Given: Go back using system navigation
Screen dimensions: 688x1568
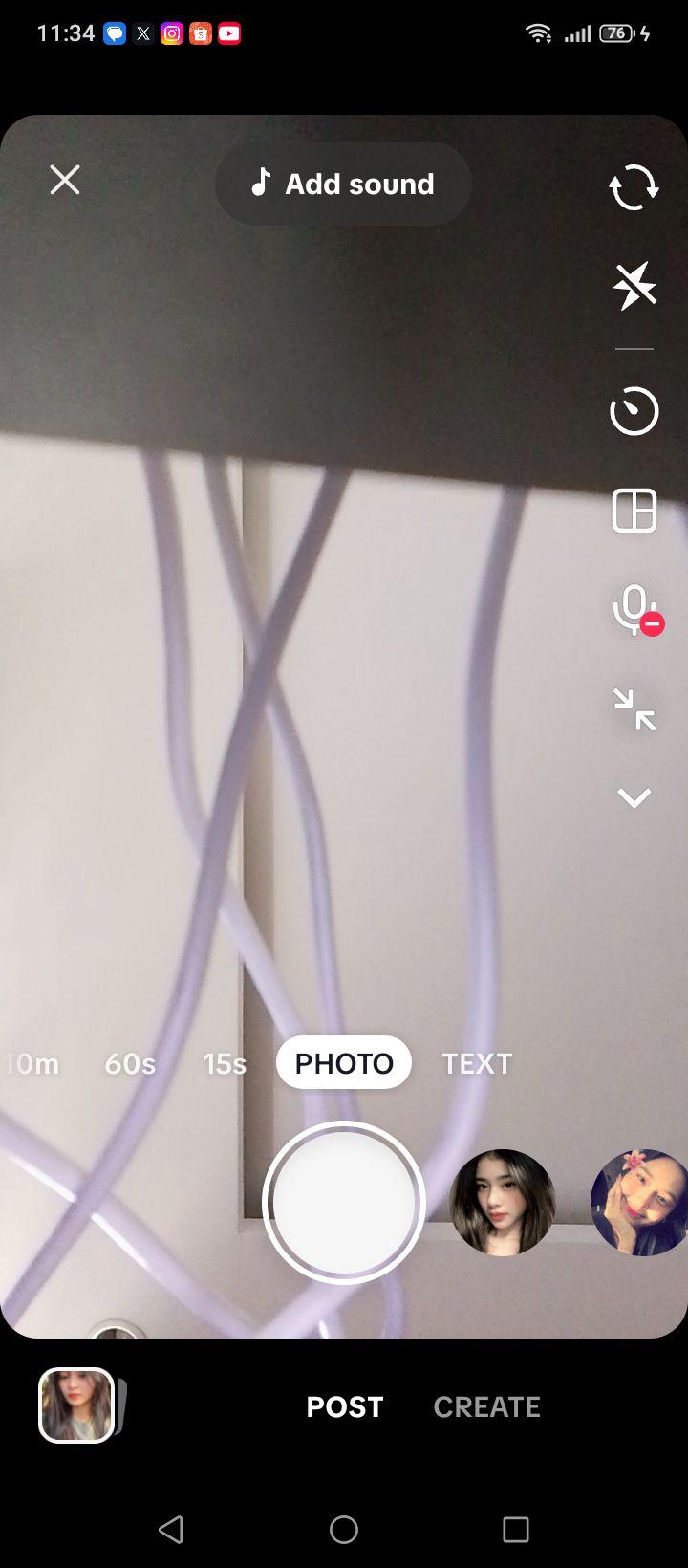Looking at the screenshot, I should tap(171, 1530).
